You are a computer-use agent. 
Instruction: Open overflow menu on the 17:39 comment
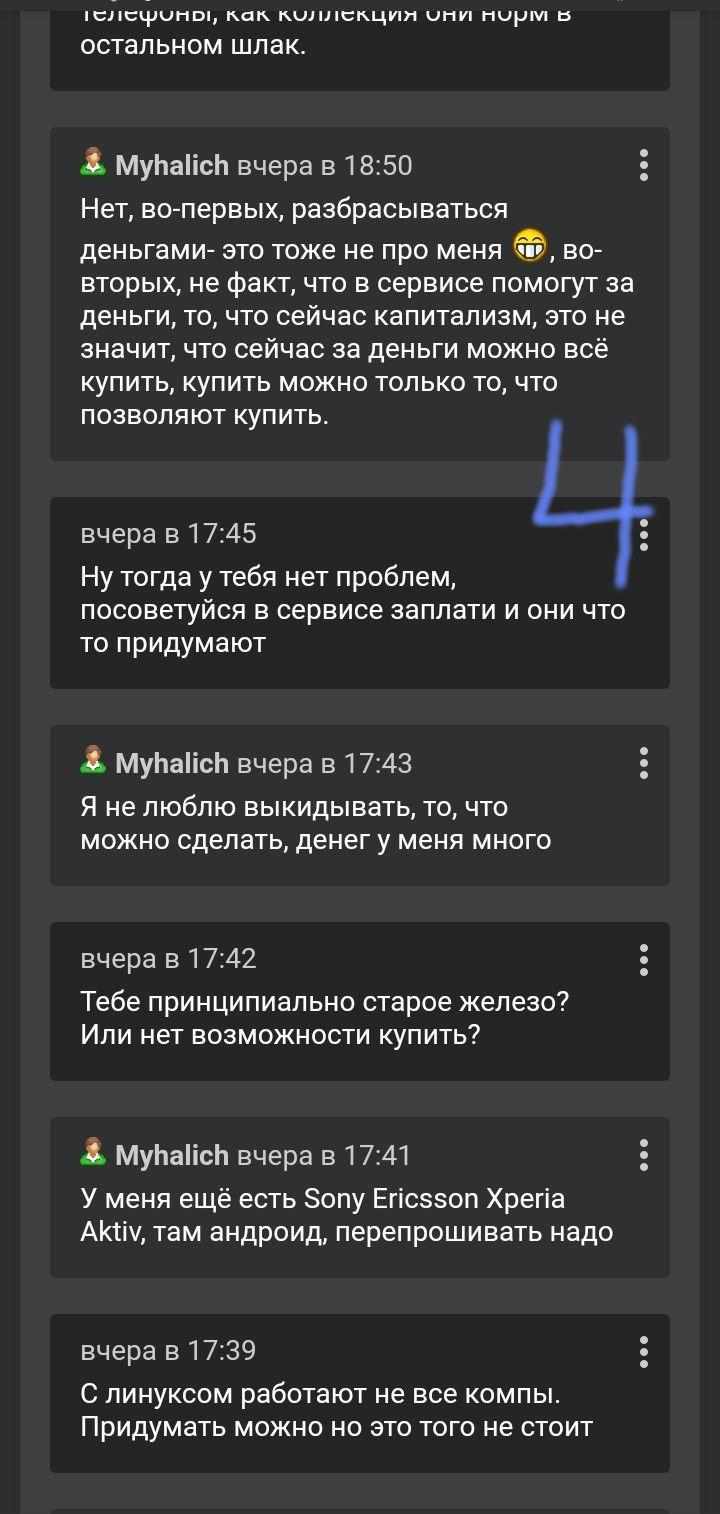click(x=644, y=1351)
